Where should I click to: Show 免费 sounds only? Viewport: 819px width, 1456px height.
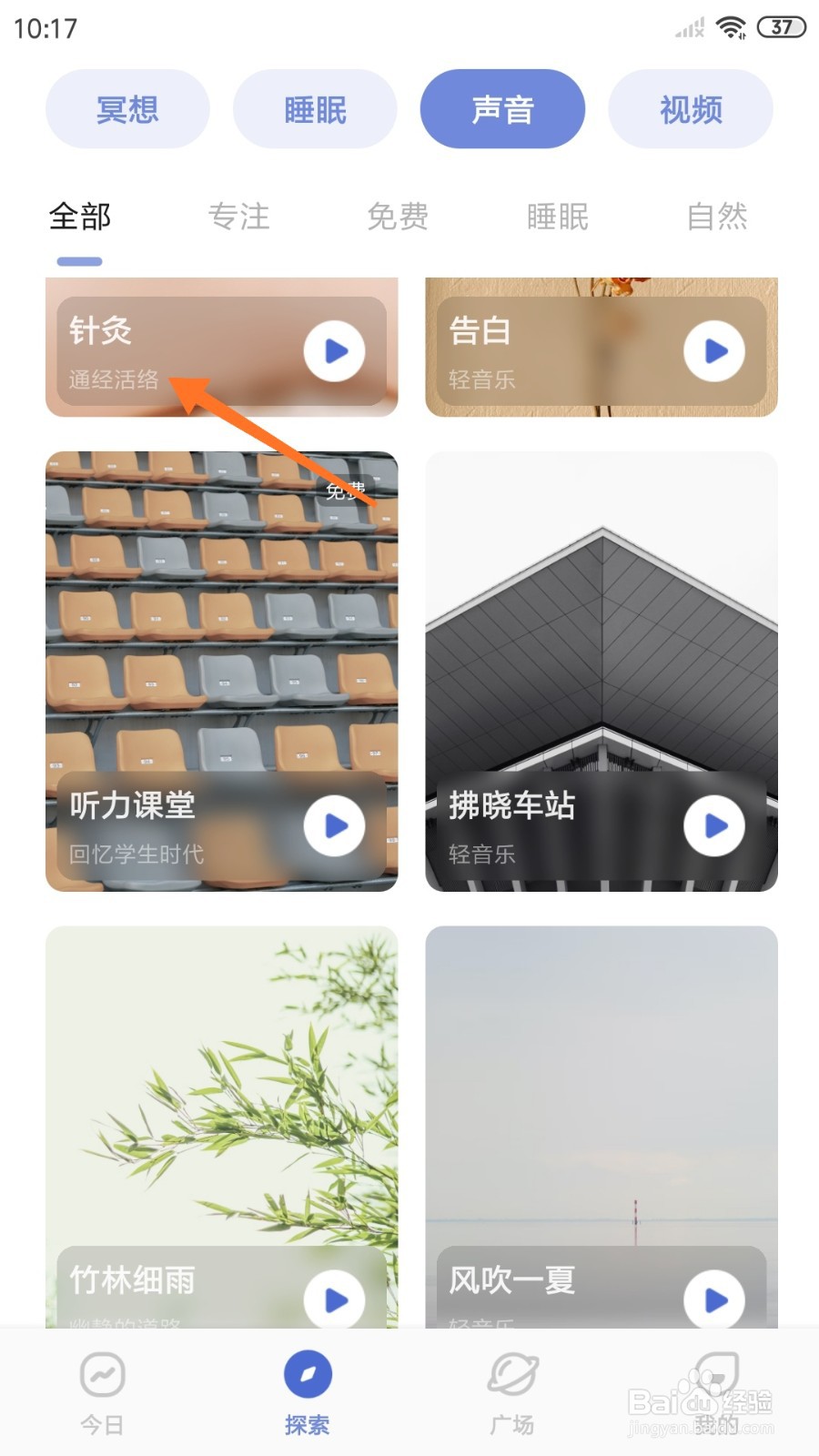398,217
